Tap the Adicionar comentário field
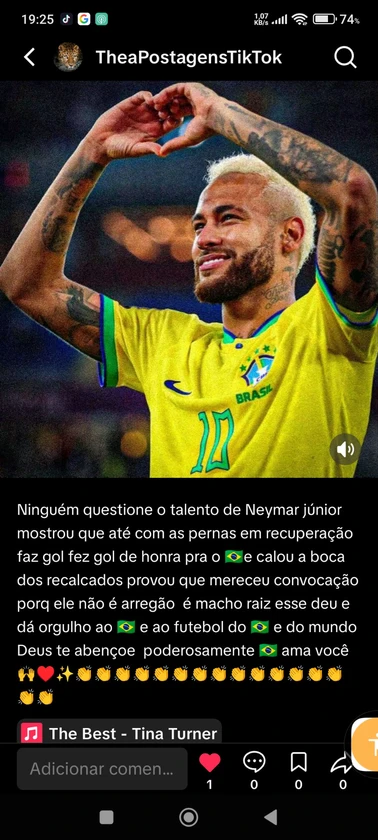 (102, 769)
